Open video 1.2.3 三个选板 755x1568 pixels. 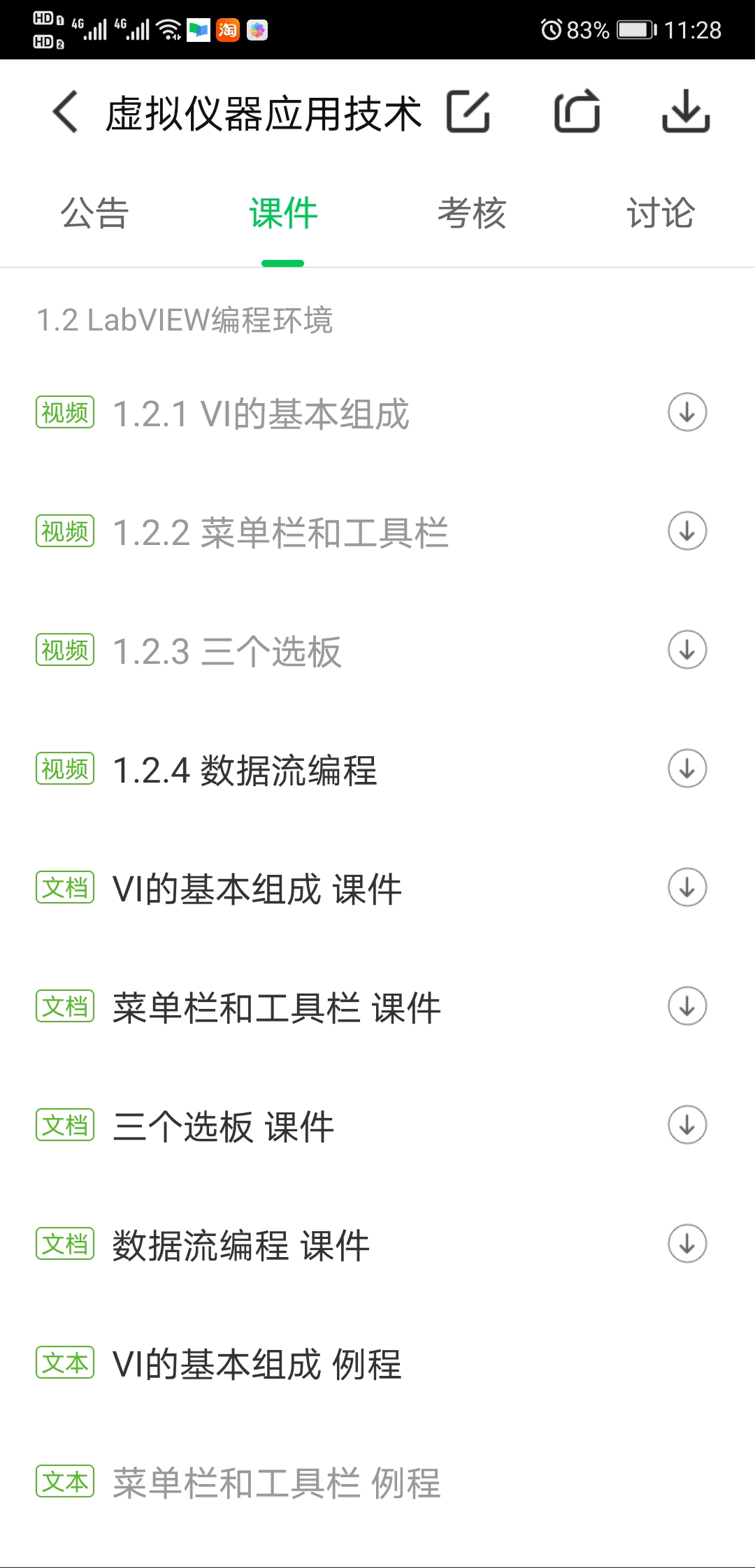pos(227,651)
